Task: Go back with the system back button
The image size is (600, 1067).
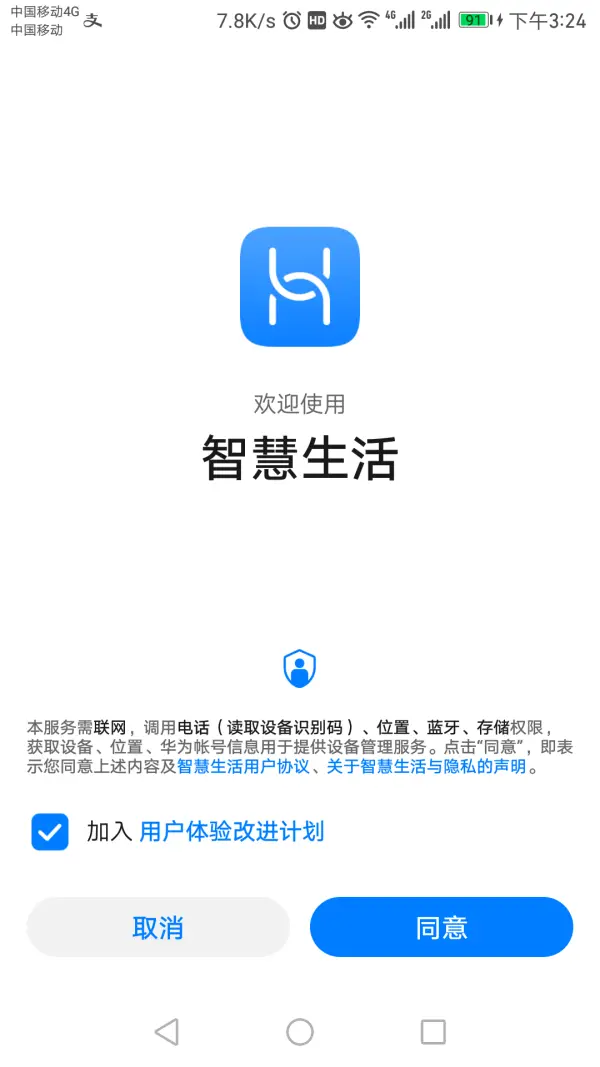Action: 167,1032
